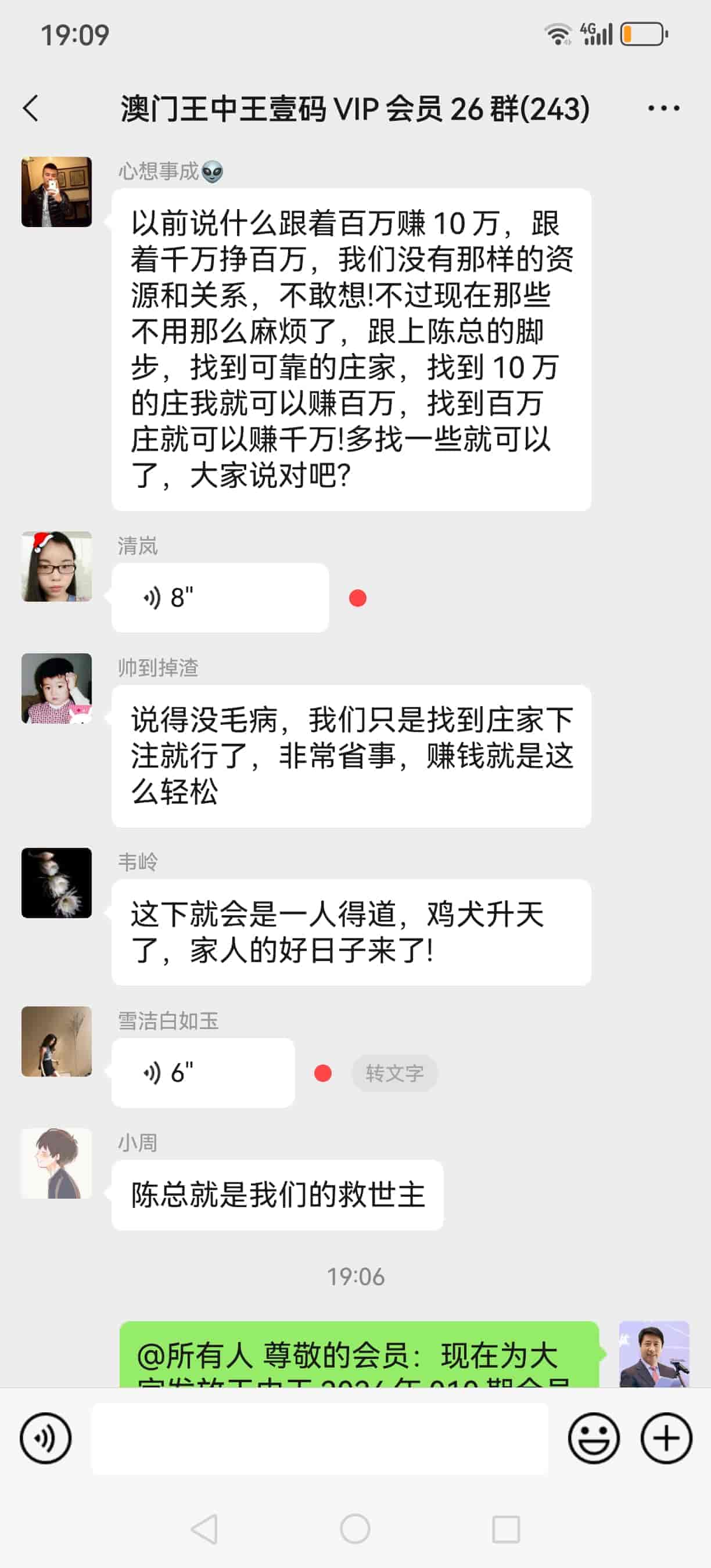711x1568 pixels.
Task: View 帅到掉渣's profile avatar
Action: click(x=56, y=688)
